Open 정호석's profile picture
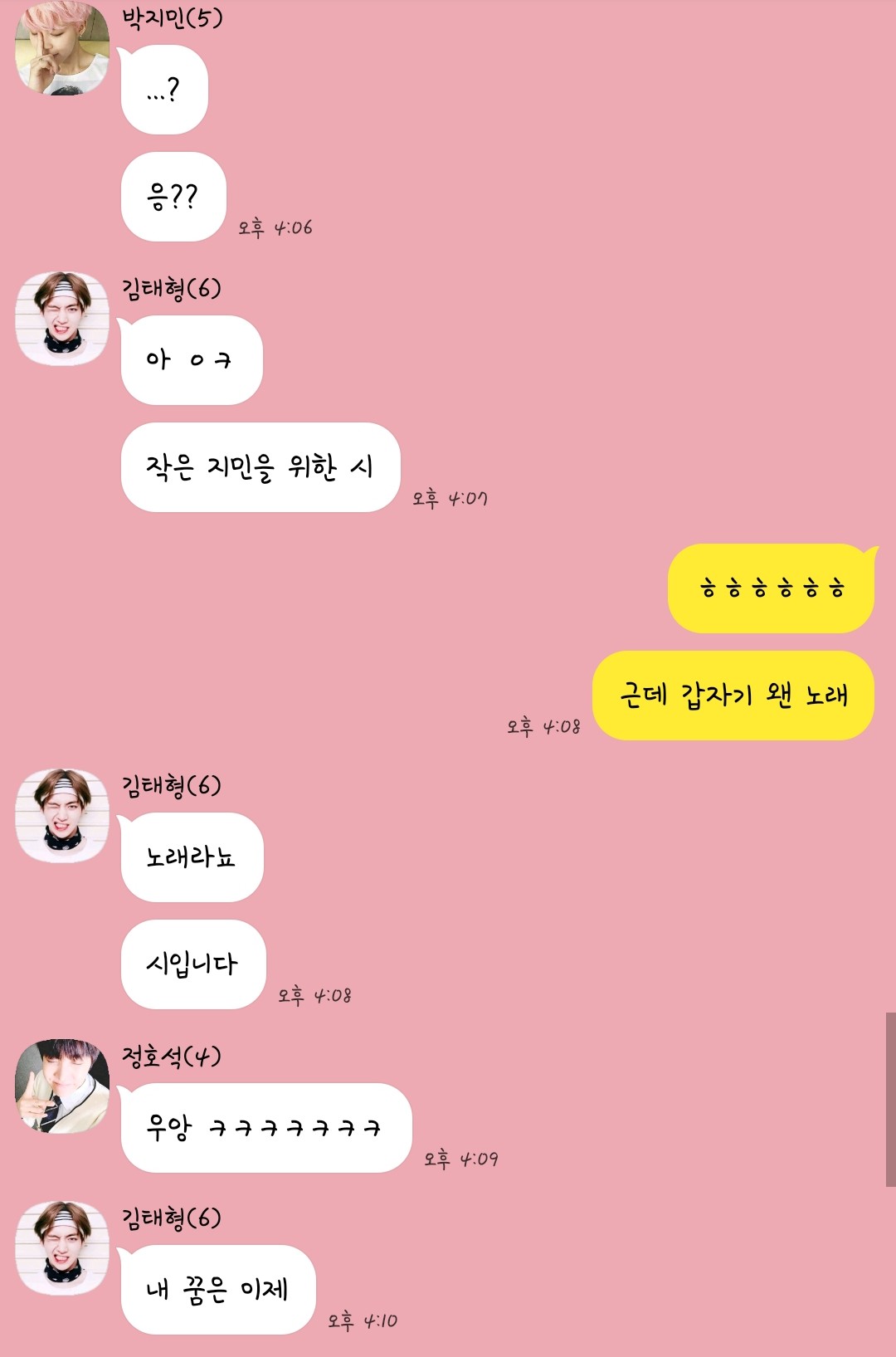The width and height of the screenshot is (896, 1357). [62, 1086]
